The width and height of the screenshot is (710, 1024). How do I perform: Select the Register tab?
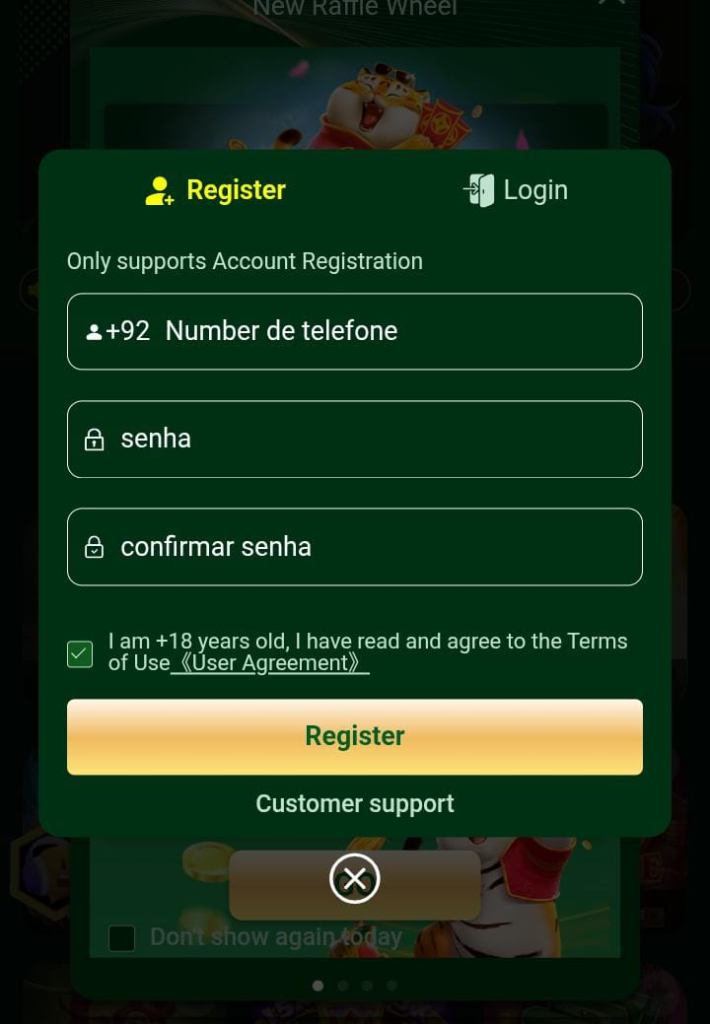[216, 190]
